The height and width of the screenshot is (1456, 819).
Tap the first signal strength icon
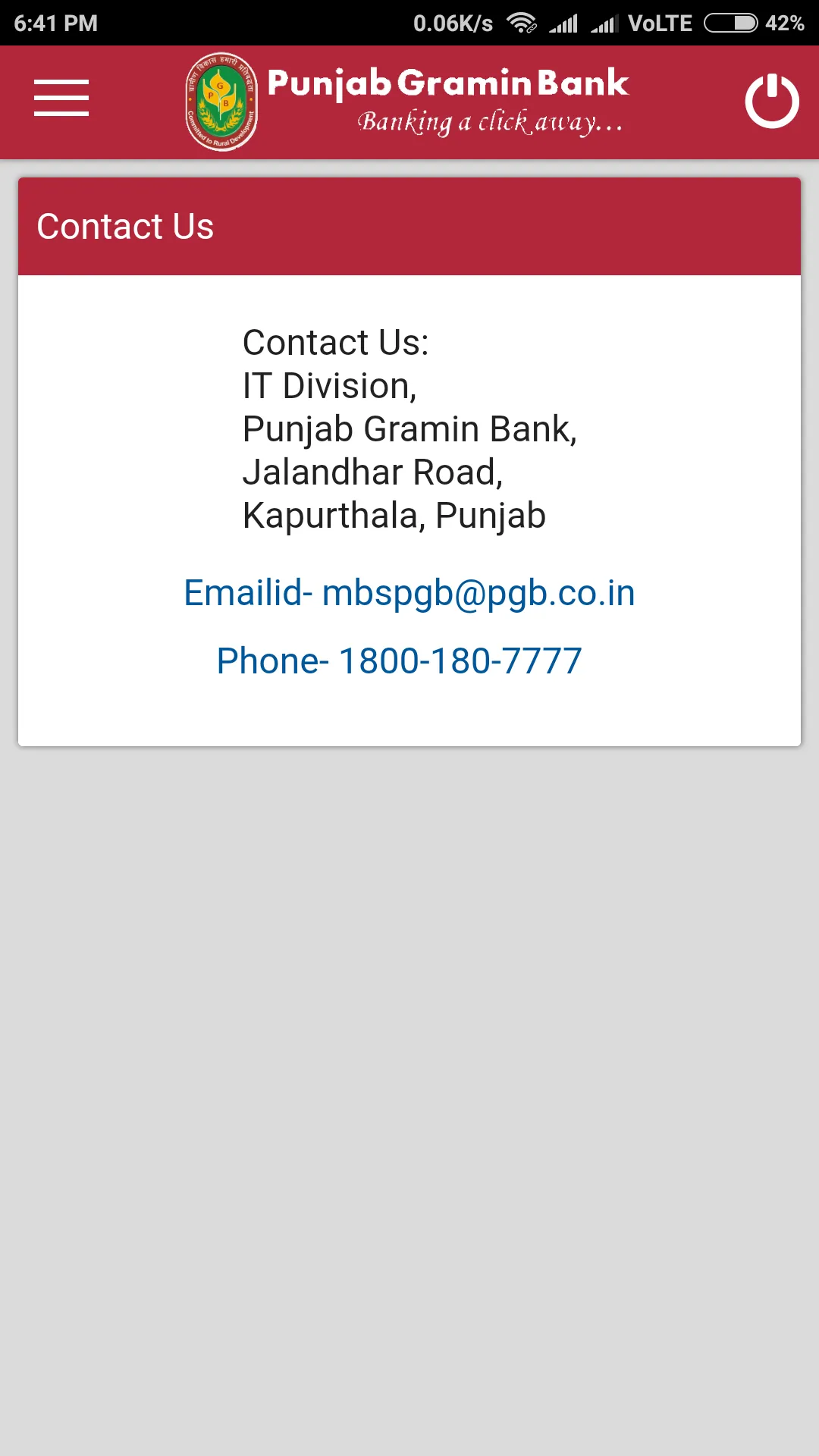[x=564, y=22]
